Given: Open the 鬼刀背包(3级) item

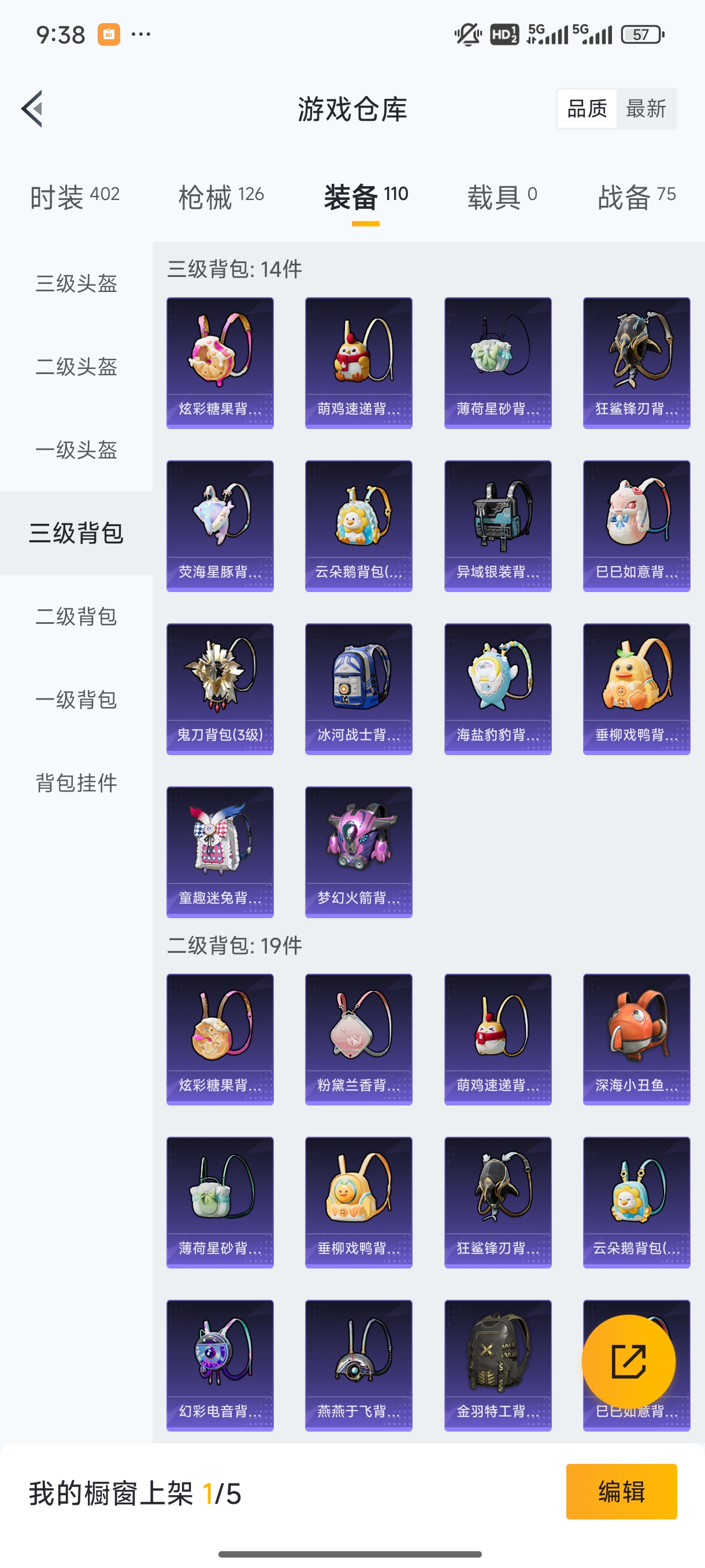Looking at the screenshot, I should coord(220,689).
